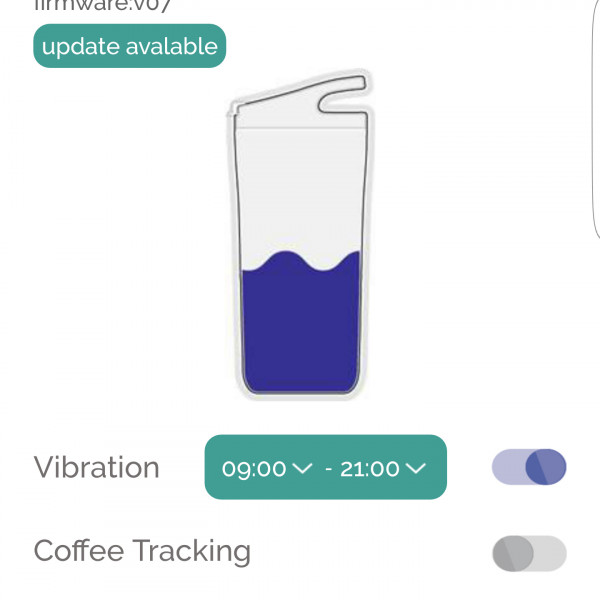Turn off the Vibration switch
Screen dimensions: 600x600
point(529,467)
